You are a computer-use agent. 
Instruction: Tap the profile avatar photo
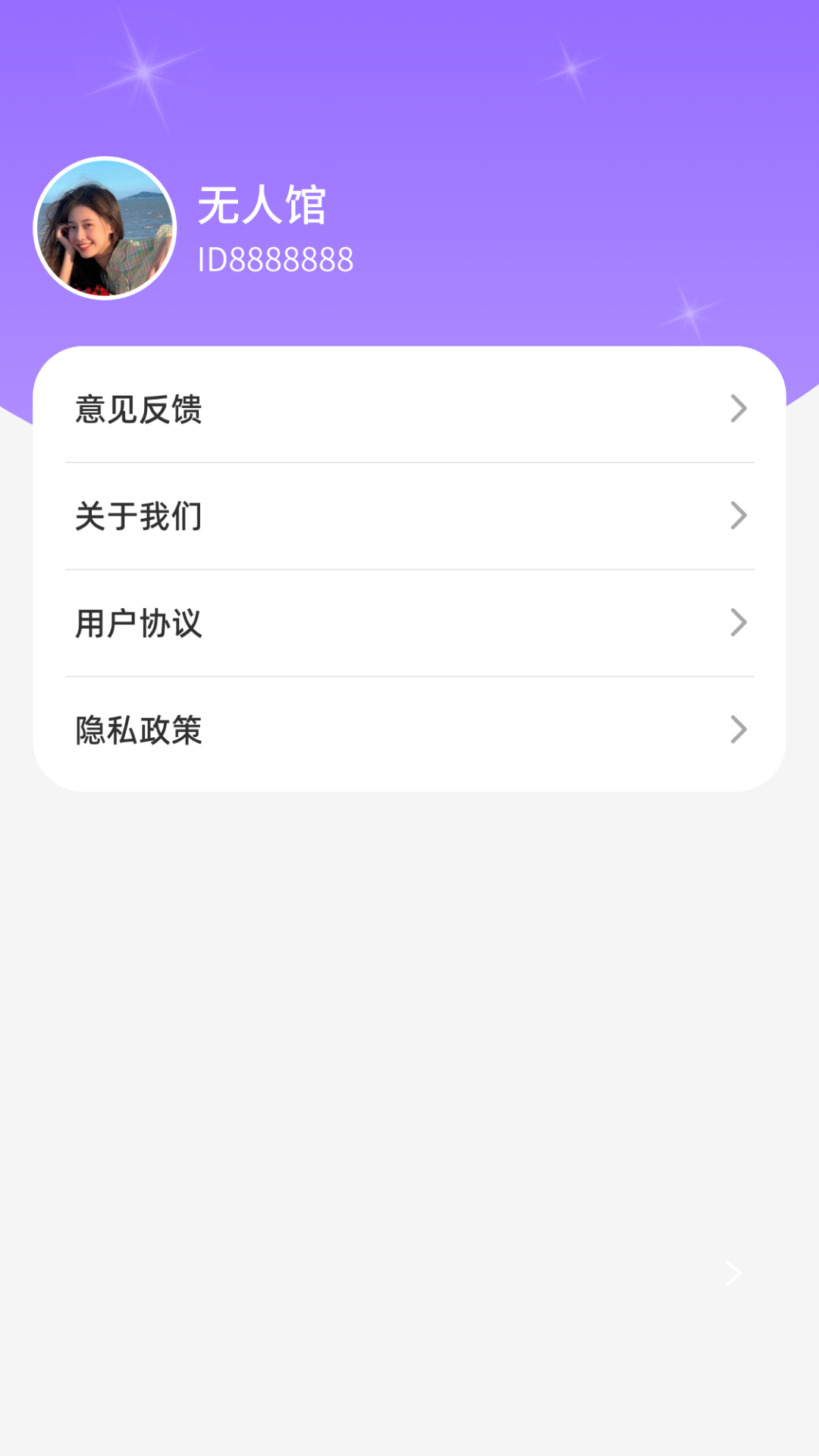tap(105, 228)
